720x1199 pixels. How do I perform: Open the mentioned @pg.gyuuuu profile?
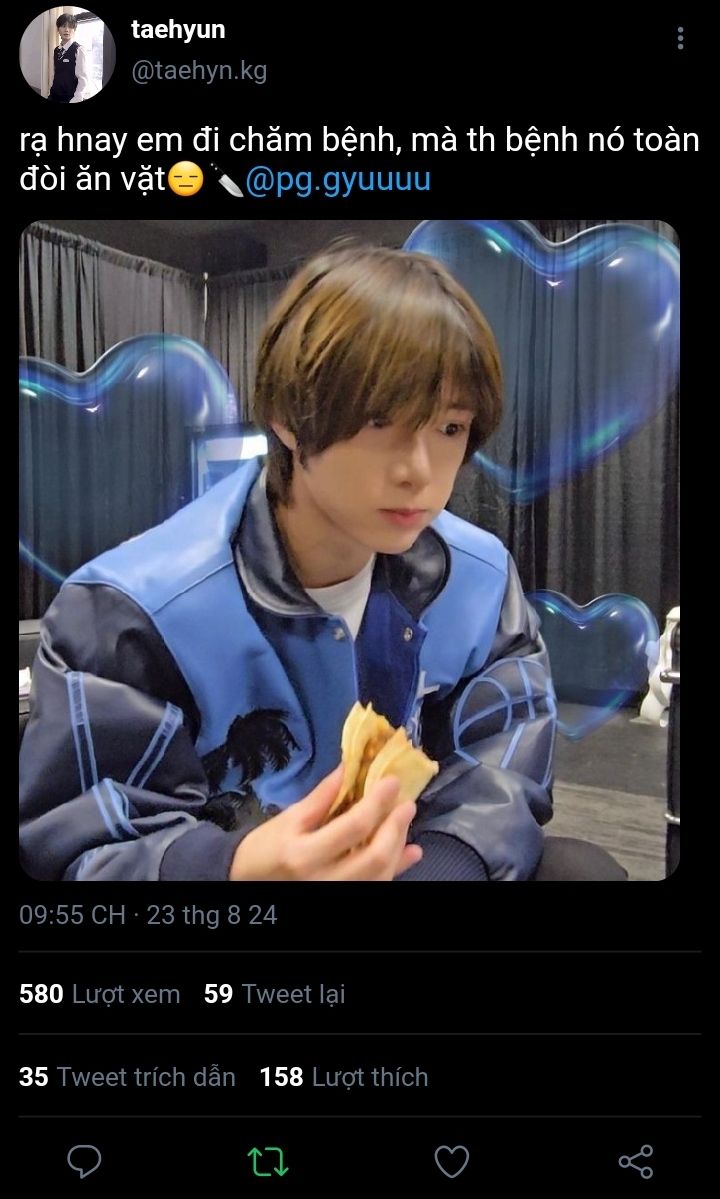point(338,182)
